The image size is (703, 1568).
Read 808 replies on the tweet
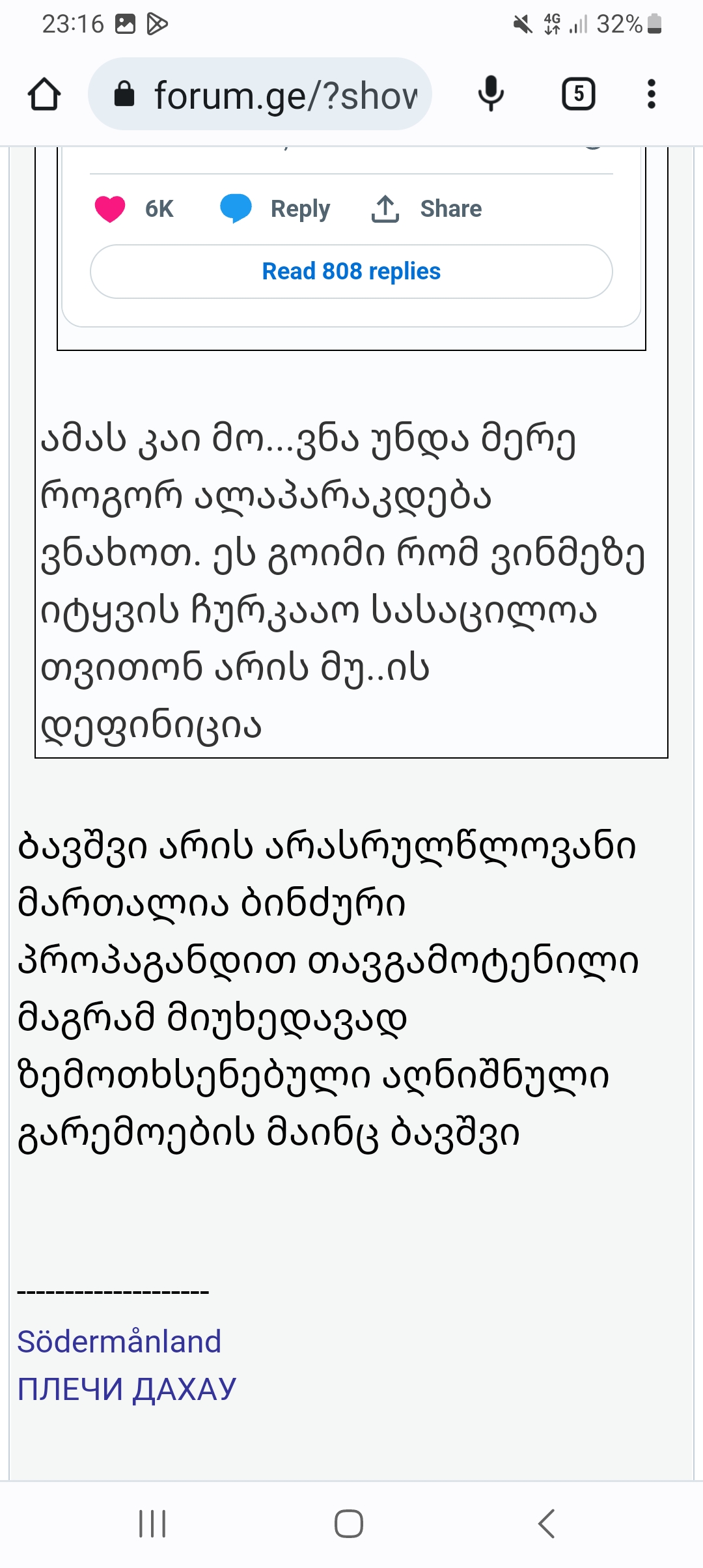[351, 272]
